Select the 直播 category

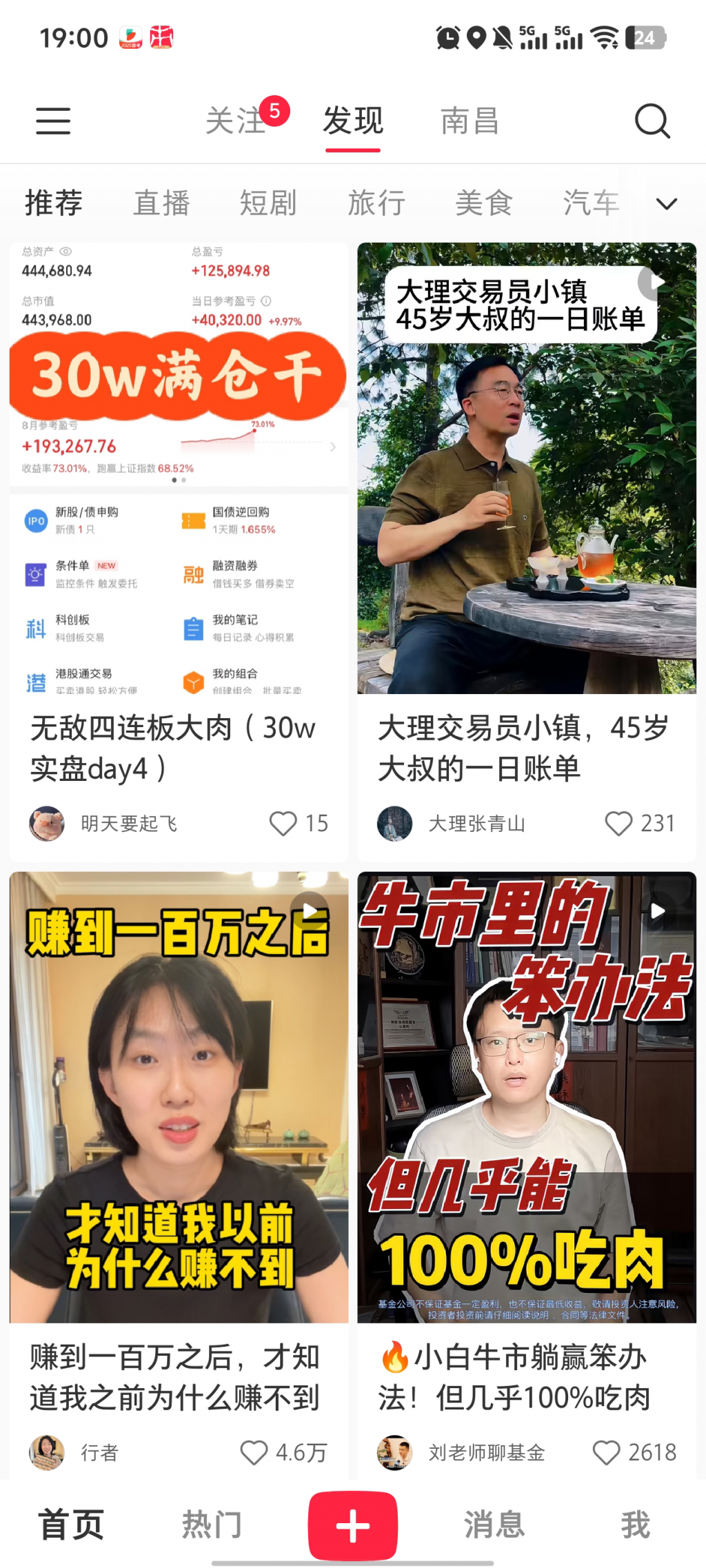coord(161,203)
